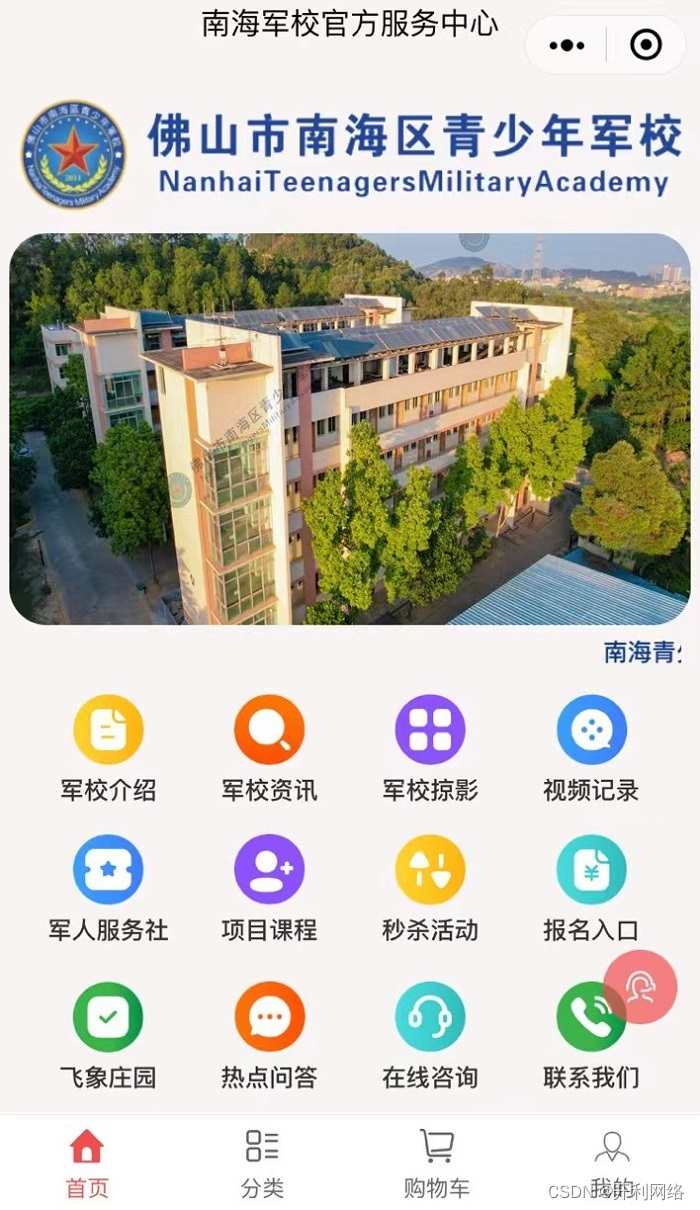View 军校资讯 news

click(269, 730)
